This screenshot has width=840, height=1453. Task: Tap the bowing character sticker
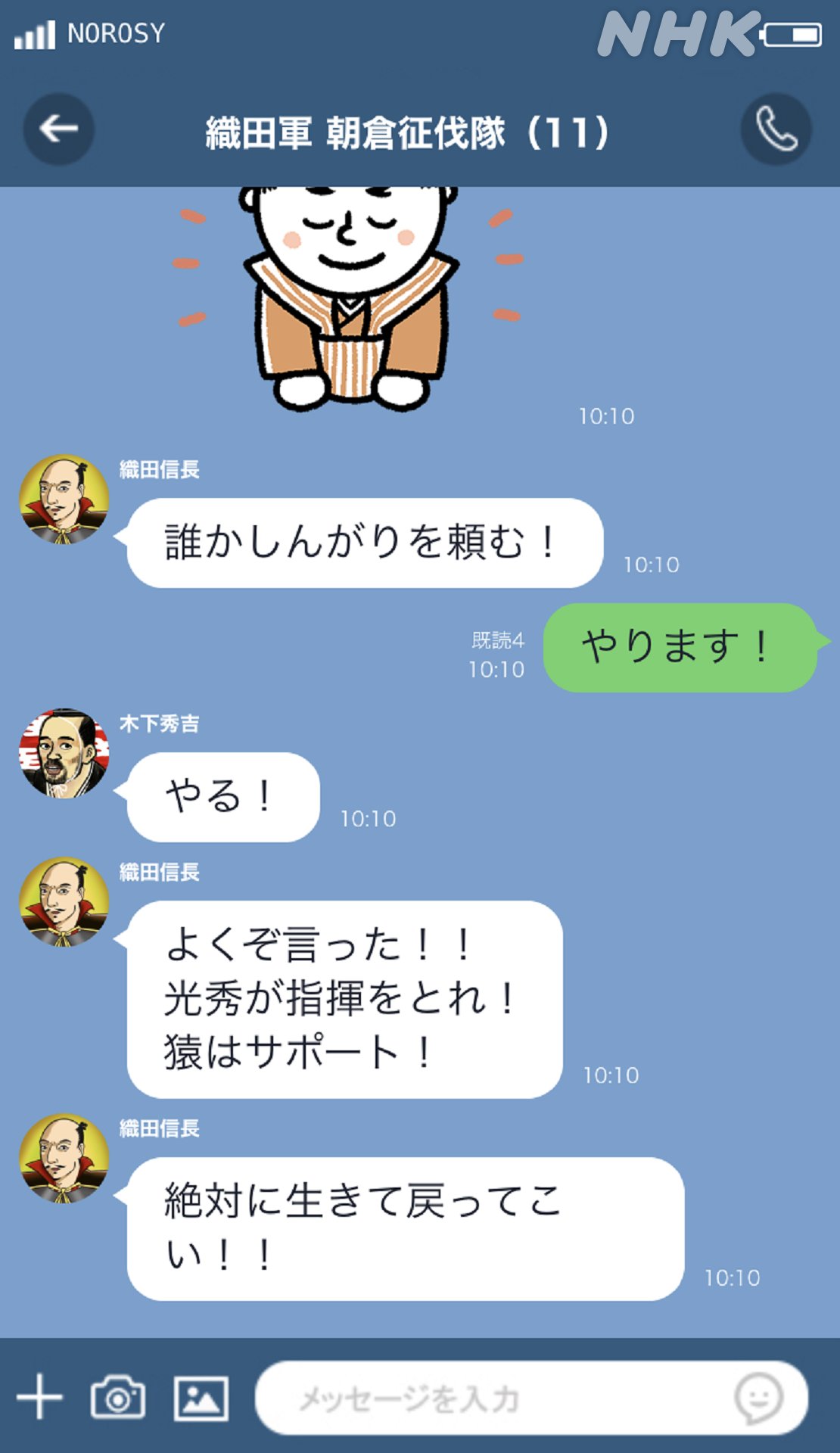click(350, 303)
